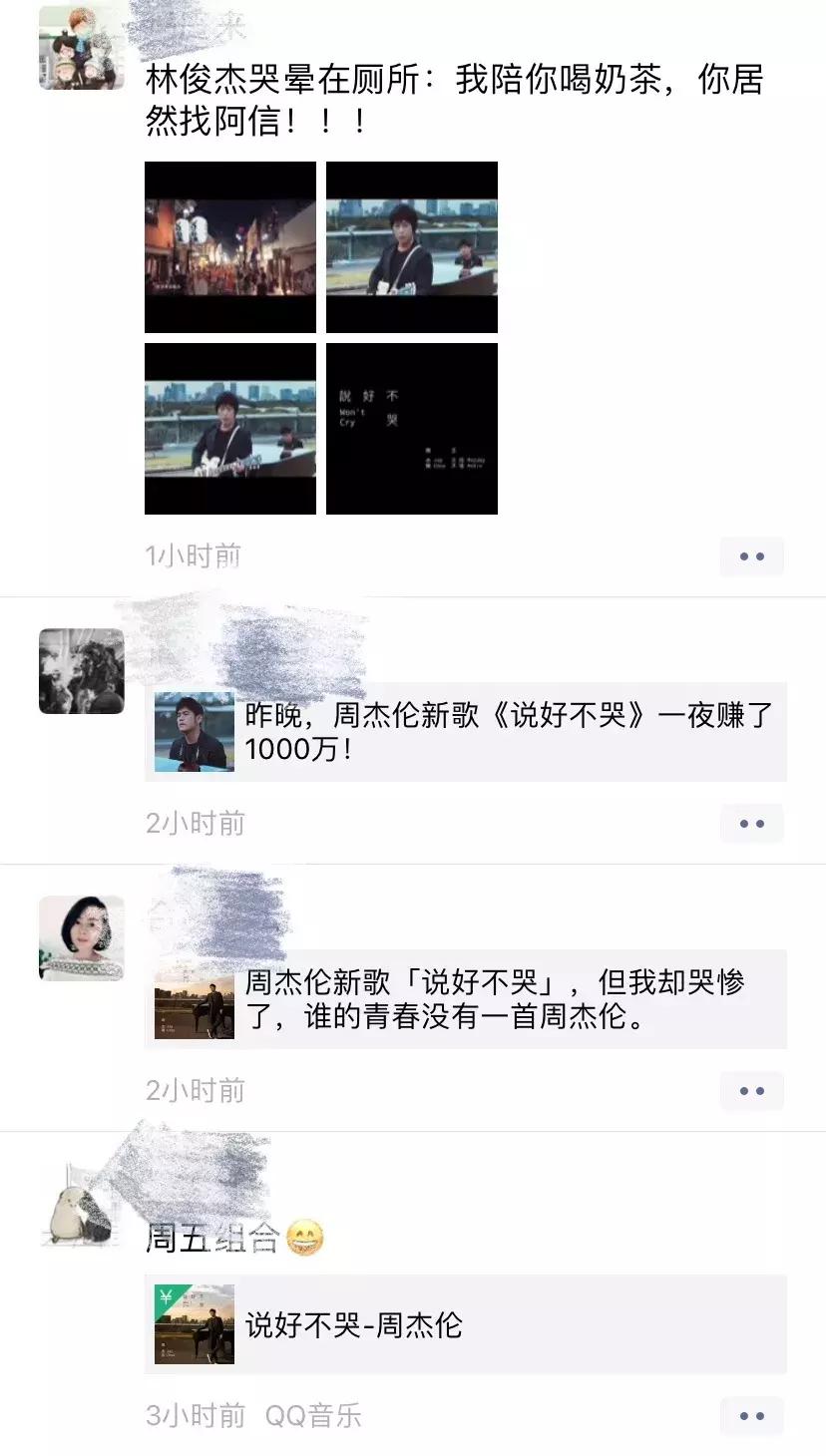Open the like/comment menu on the 1000万 post

(x=751, y=824)
